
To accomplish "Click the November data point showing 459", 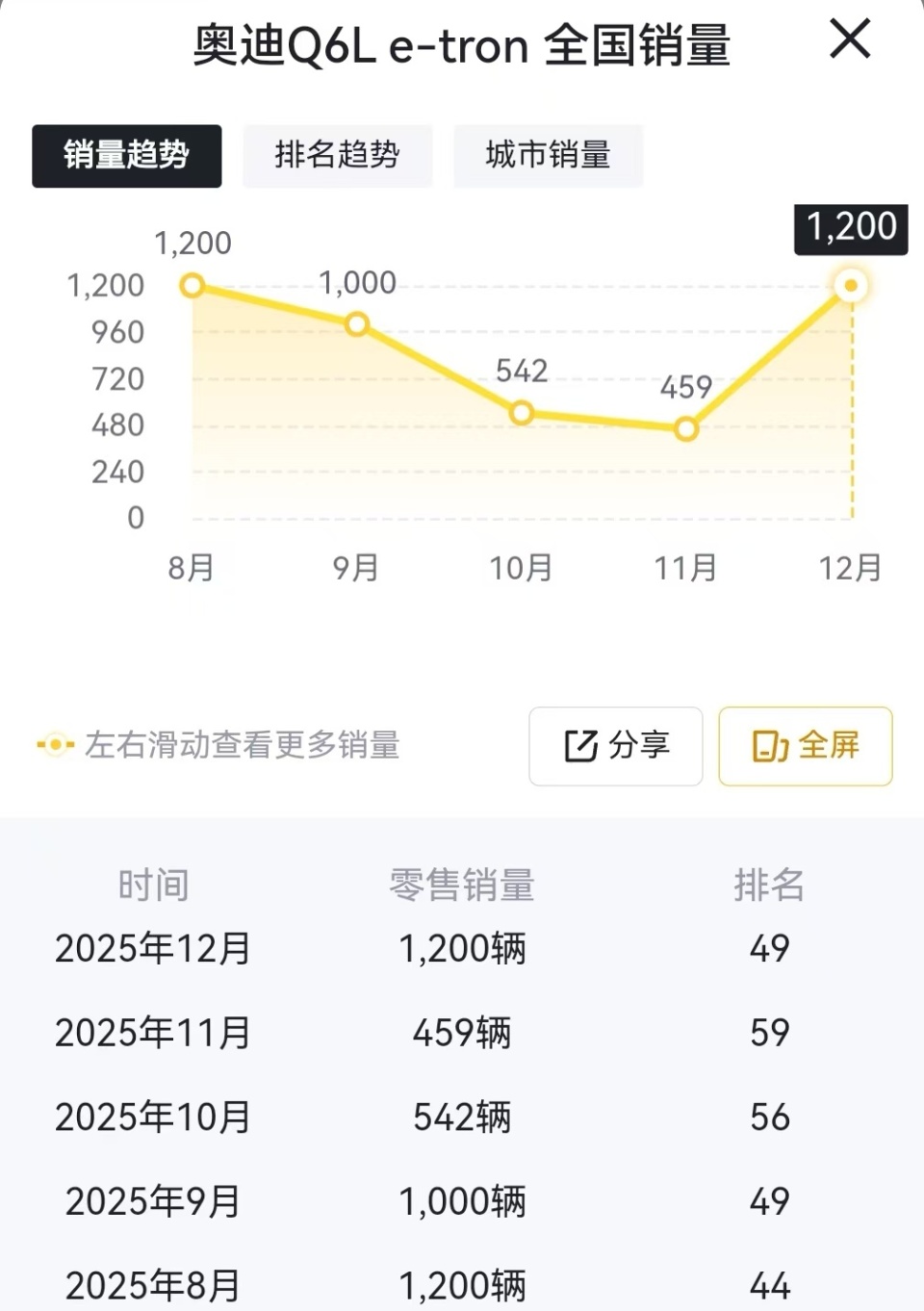I will coord(685,428).
